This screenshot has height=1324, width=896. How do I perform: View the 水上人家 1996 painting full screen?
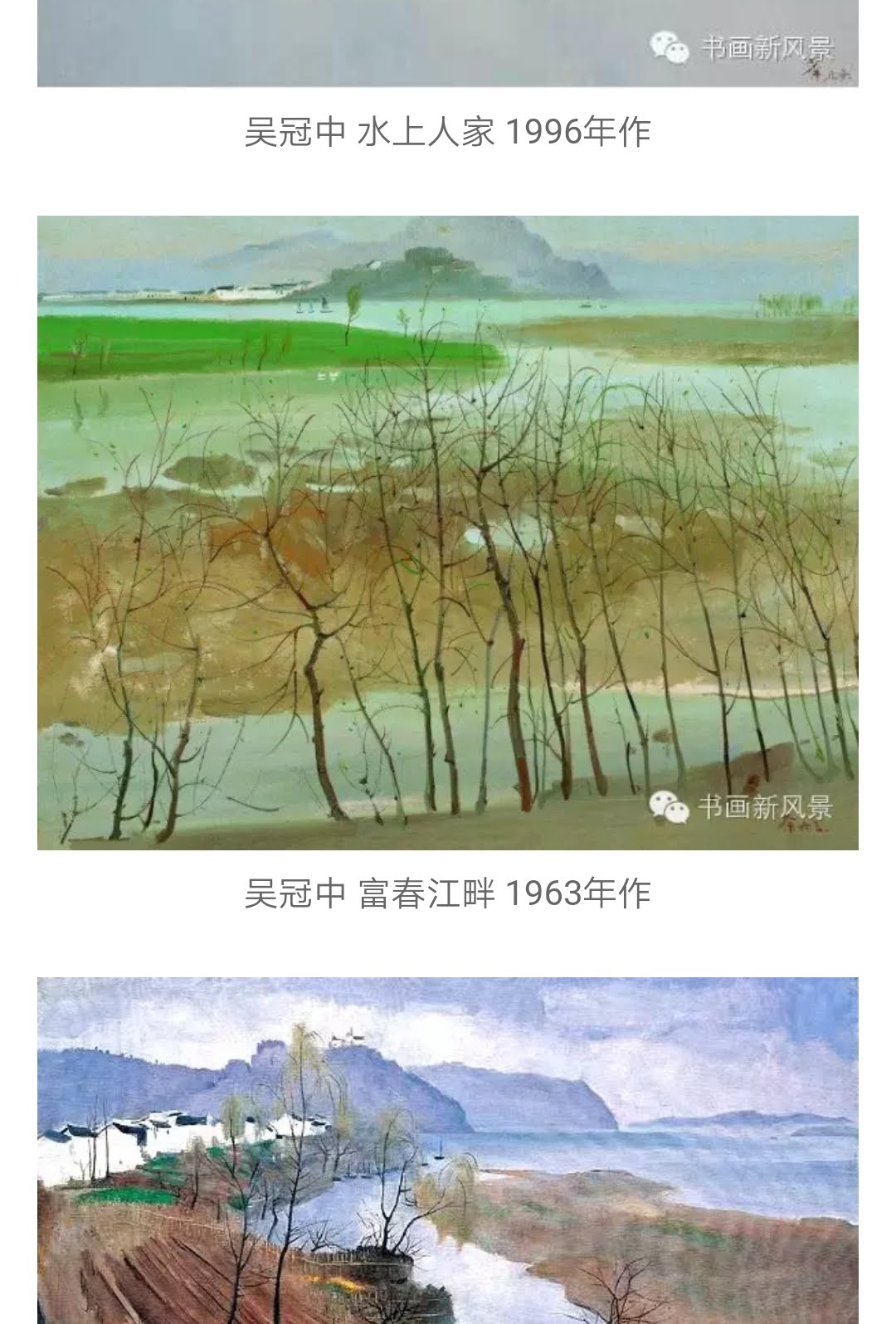447,41
